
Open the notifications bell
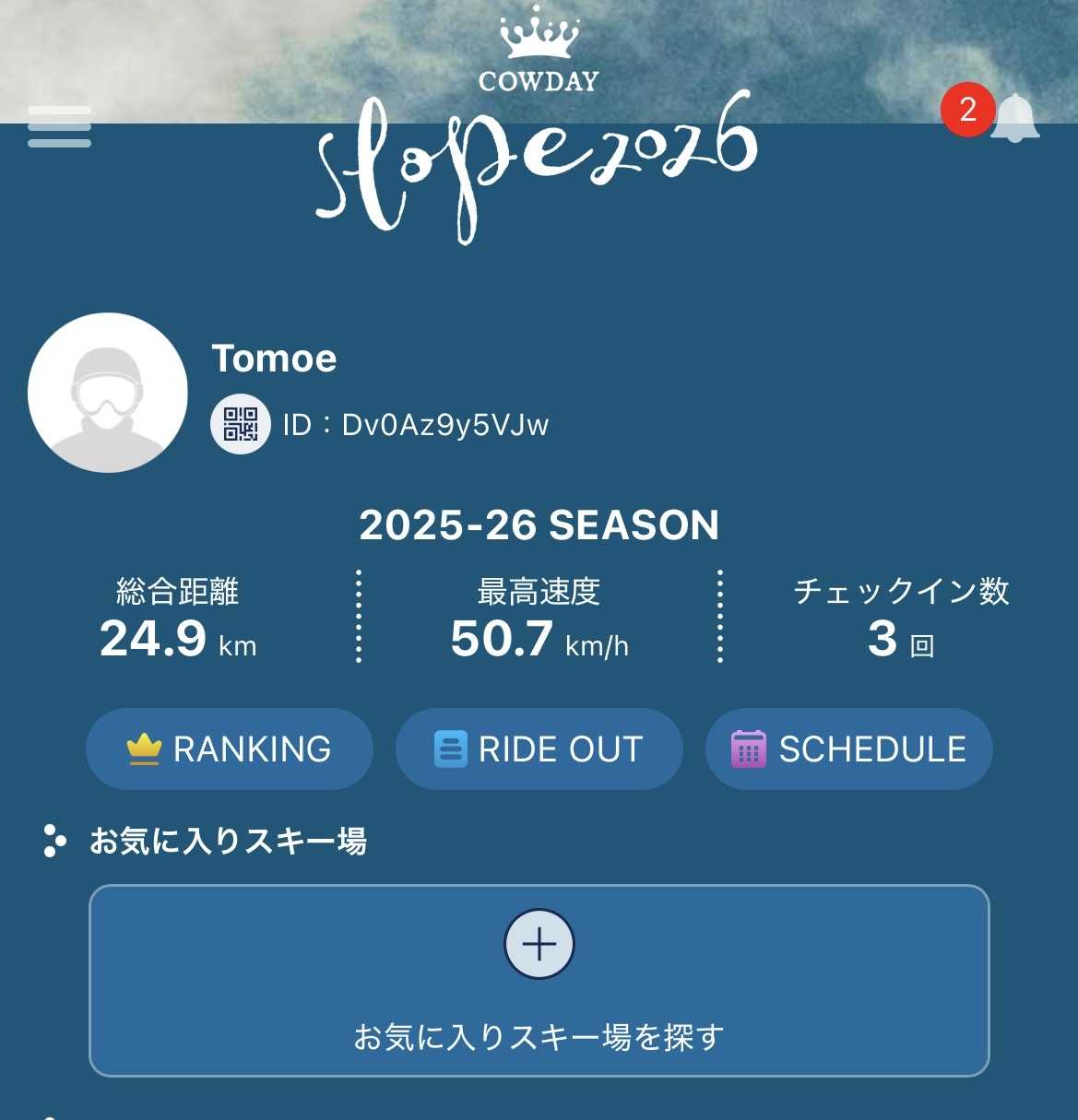click(x=1013, y=118)
